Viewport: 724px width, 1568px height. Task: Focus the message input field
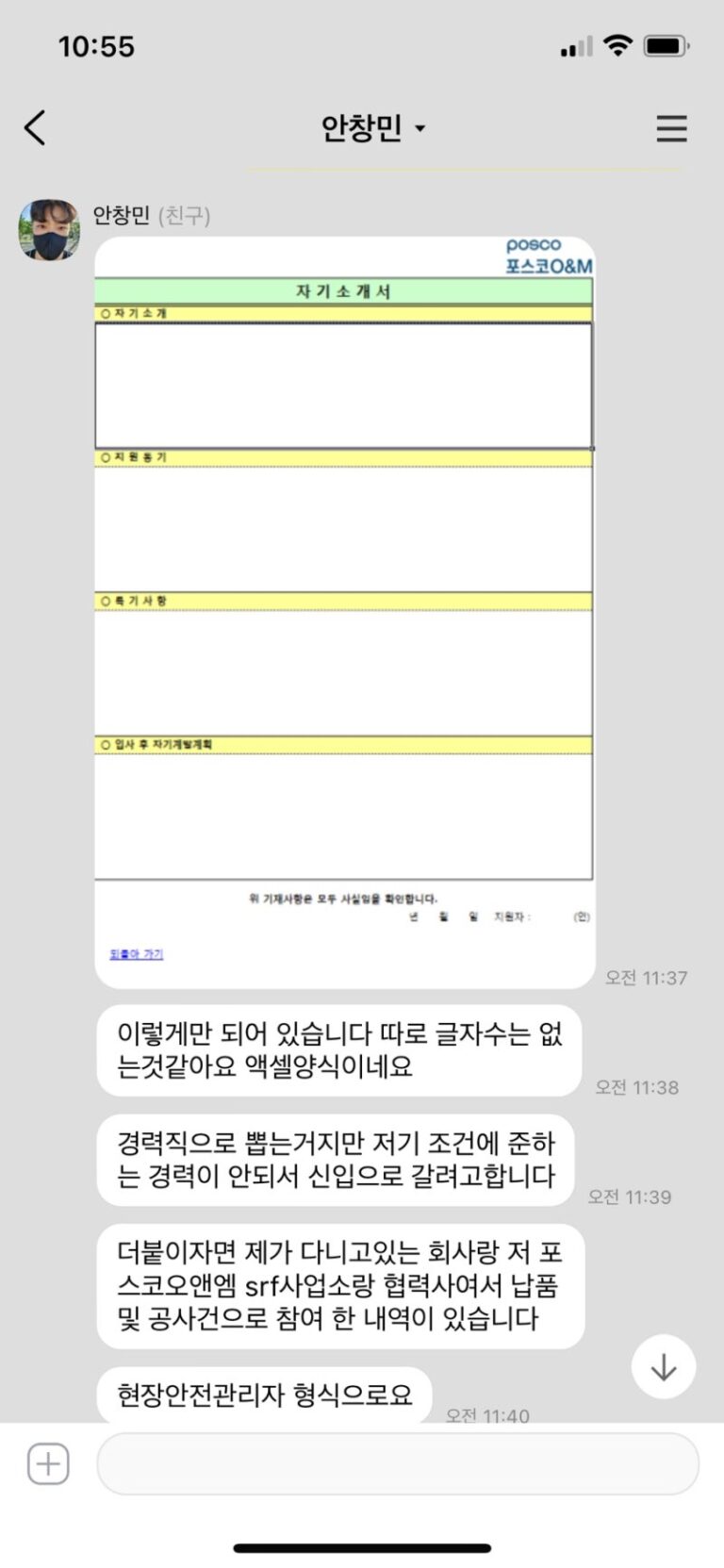(x=397, y=1463)
